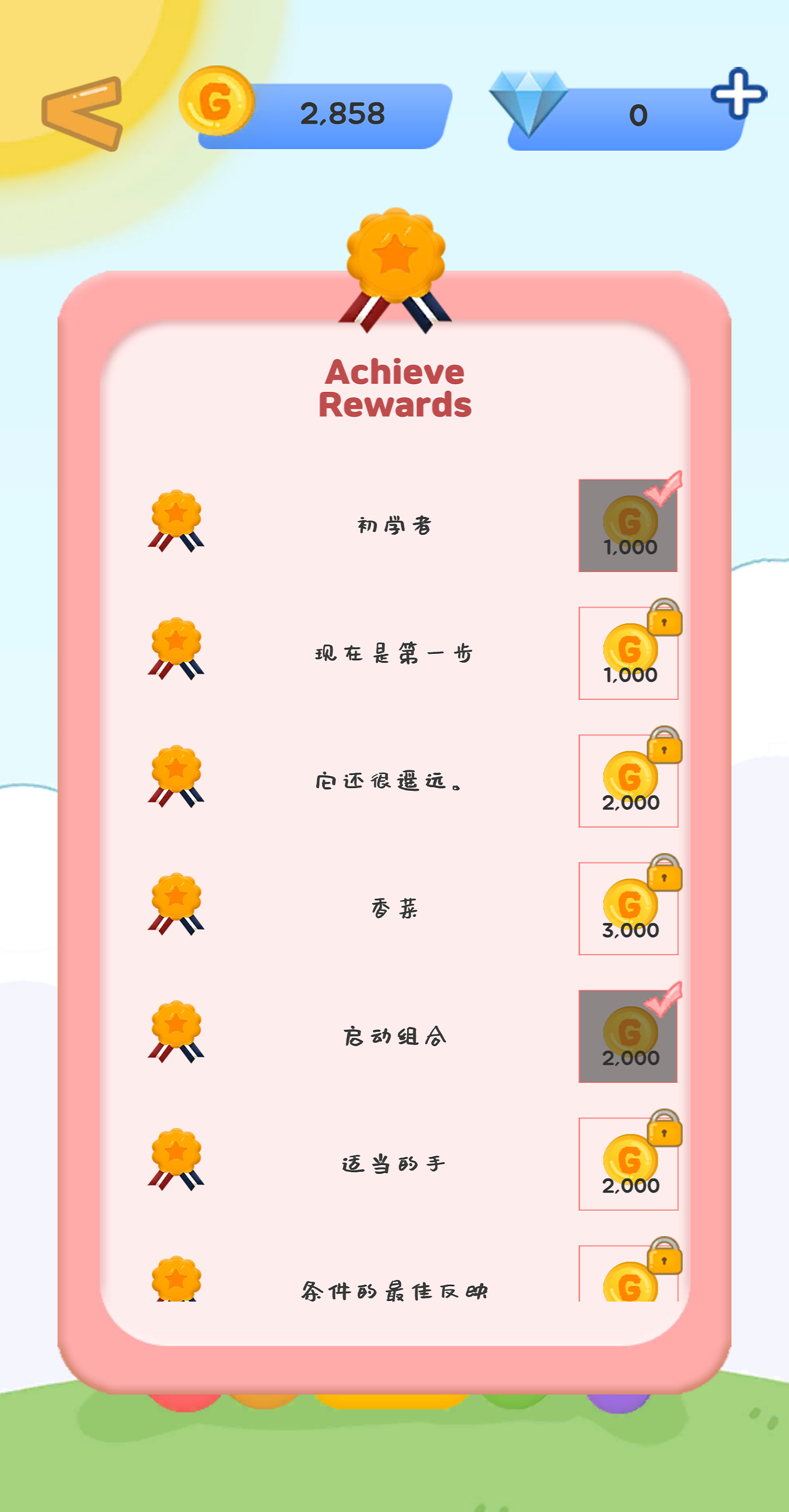
Task: Go back using the orange arrow
Action: (82, 113)
